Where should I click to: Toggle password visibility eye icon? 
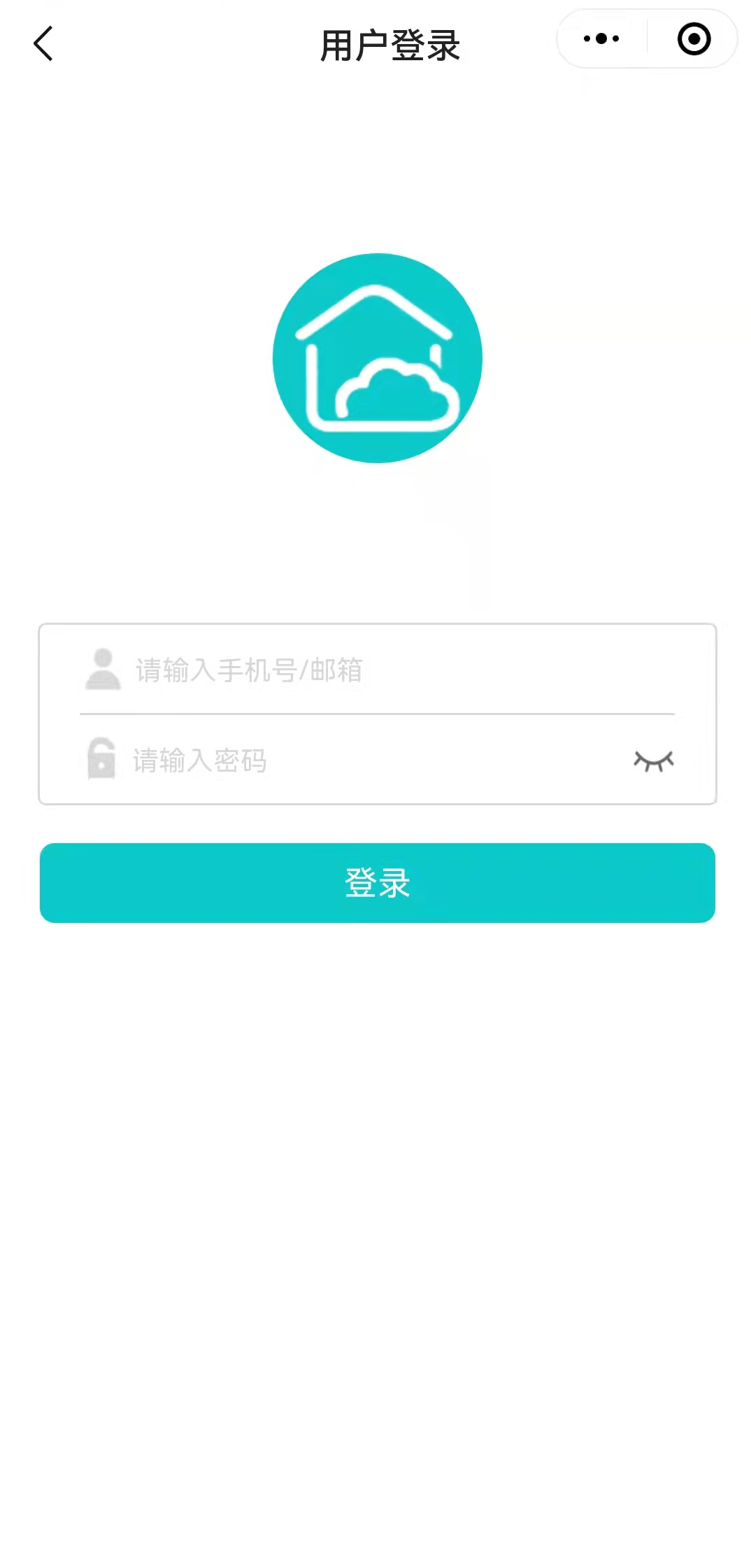click(x=653, y=761)
